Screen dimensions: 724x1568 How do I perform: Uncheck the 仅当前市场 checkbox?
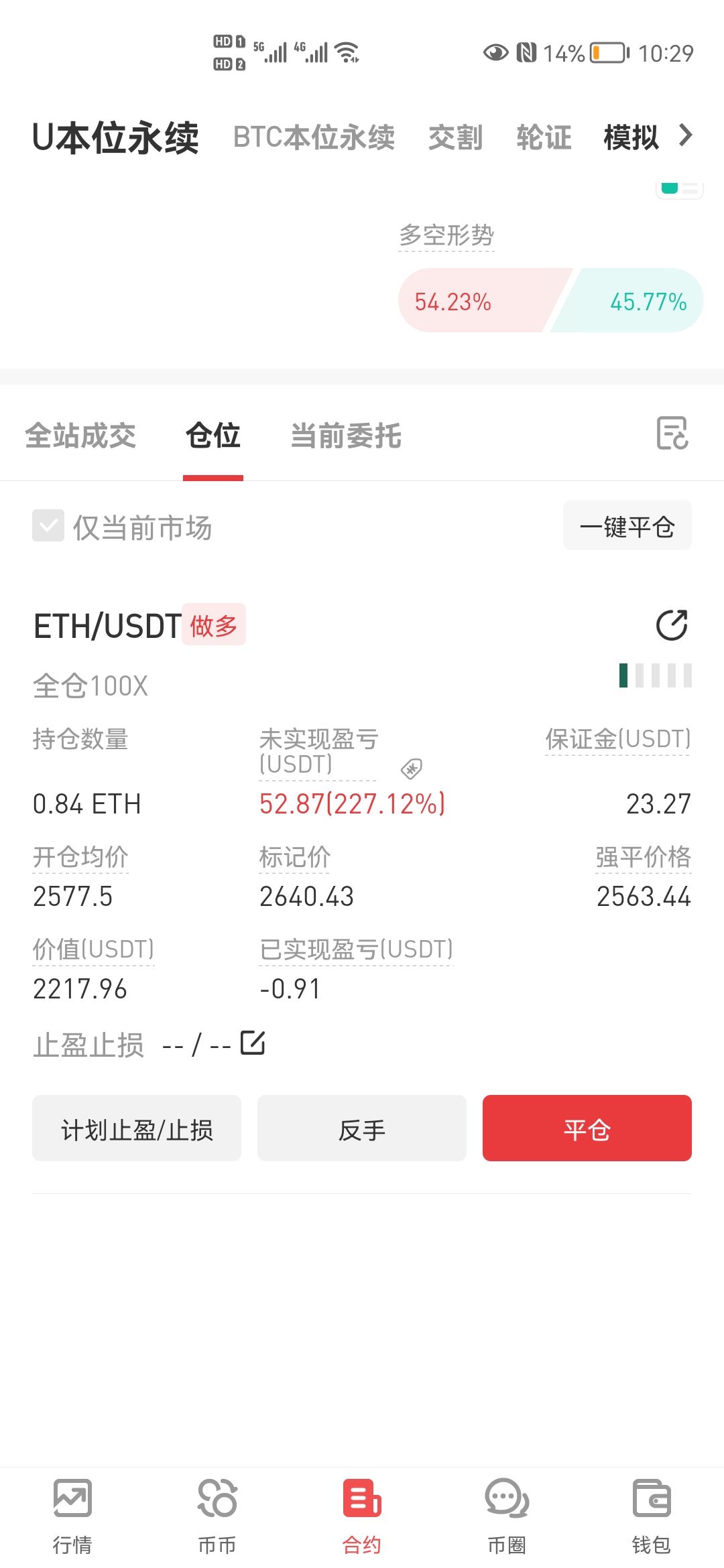tap(48, 525)
